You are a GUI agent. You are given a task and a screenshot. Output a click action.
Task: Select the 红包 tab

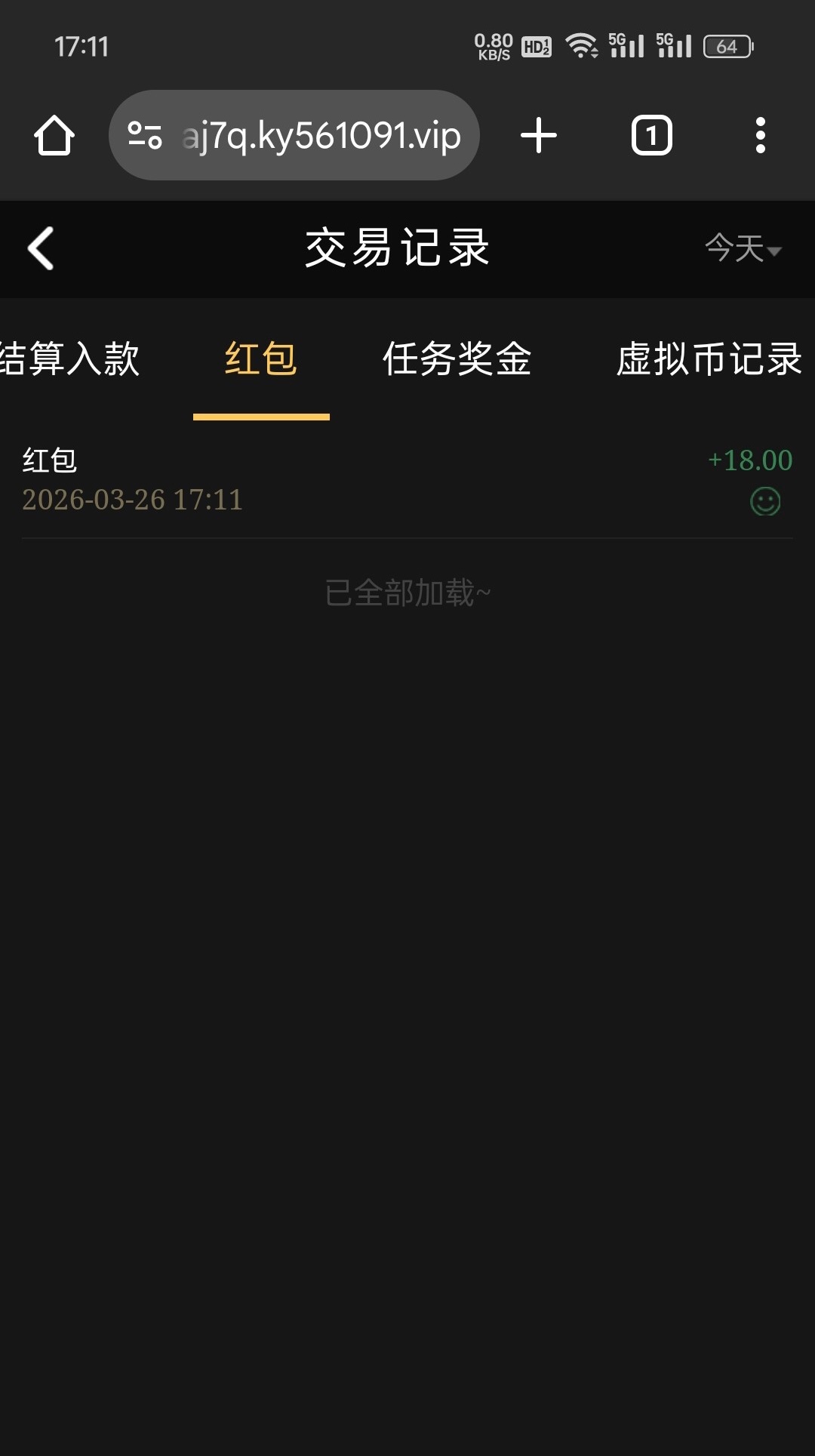(261, 359)
